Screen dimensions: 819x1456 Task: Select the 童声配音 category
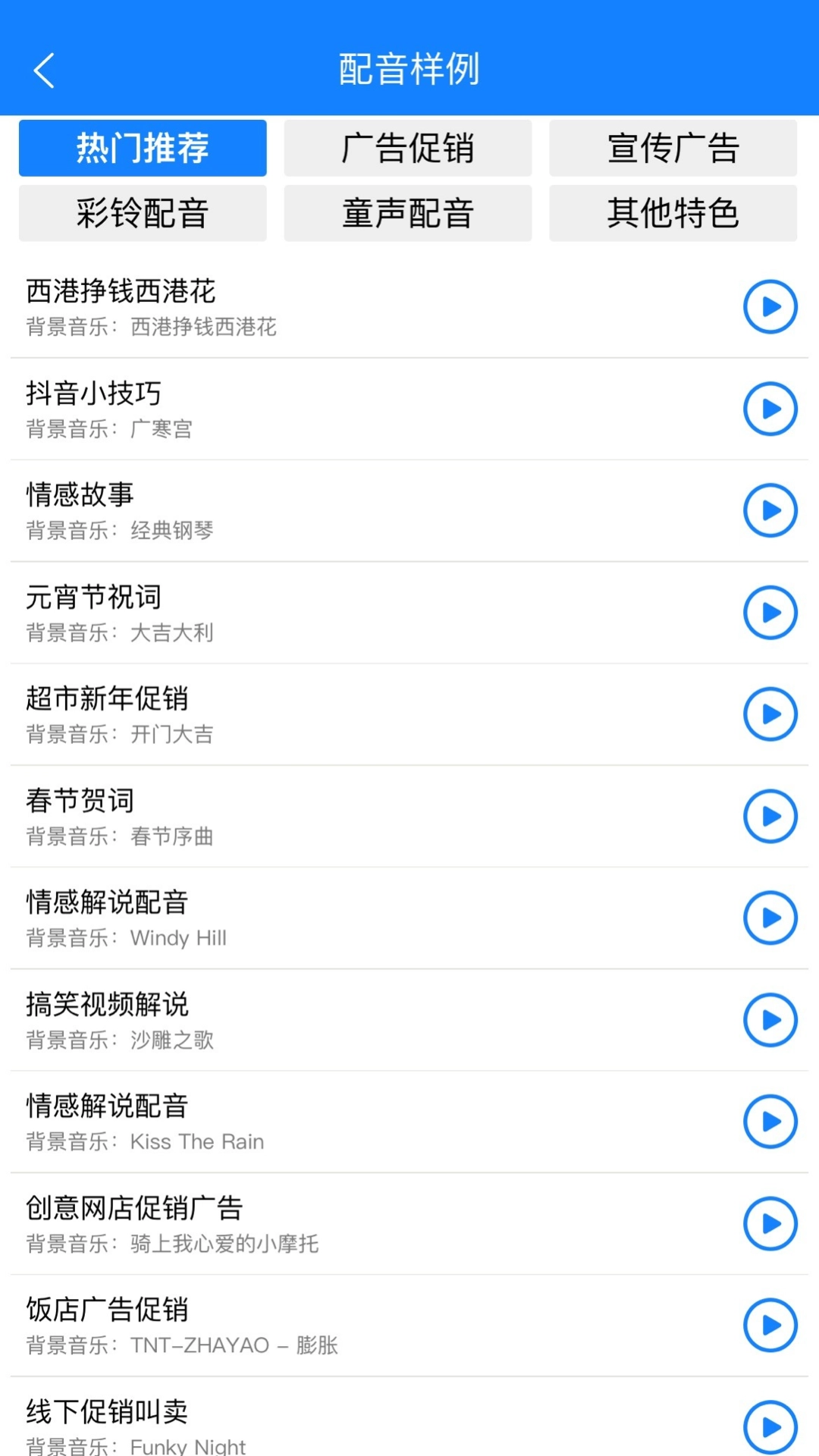pyautogui.click(x=408, y=213)
